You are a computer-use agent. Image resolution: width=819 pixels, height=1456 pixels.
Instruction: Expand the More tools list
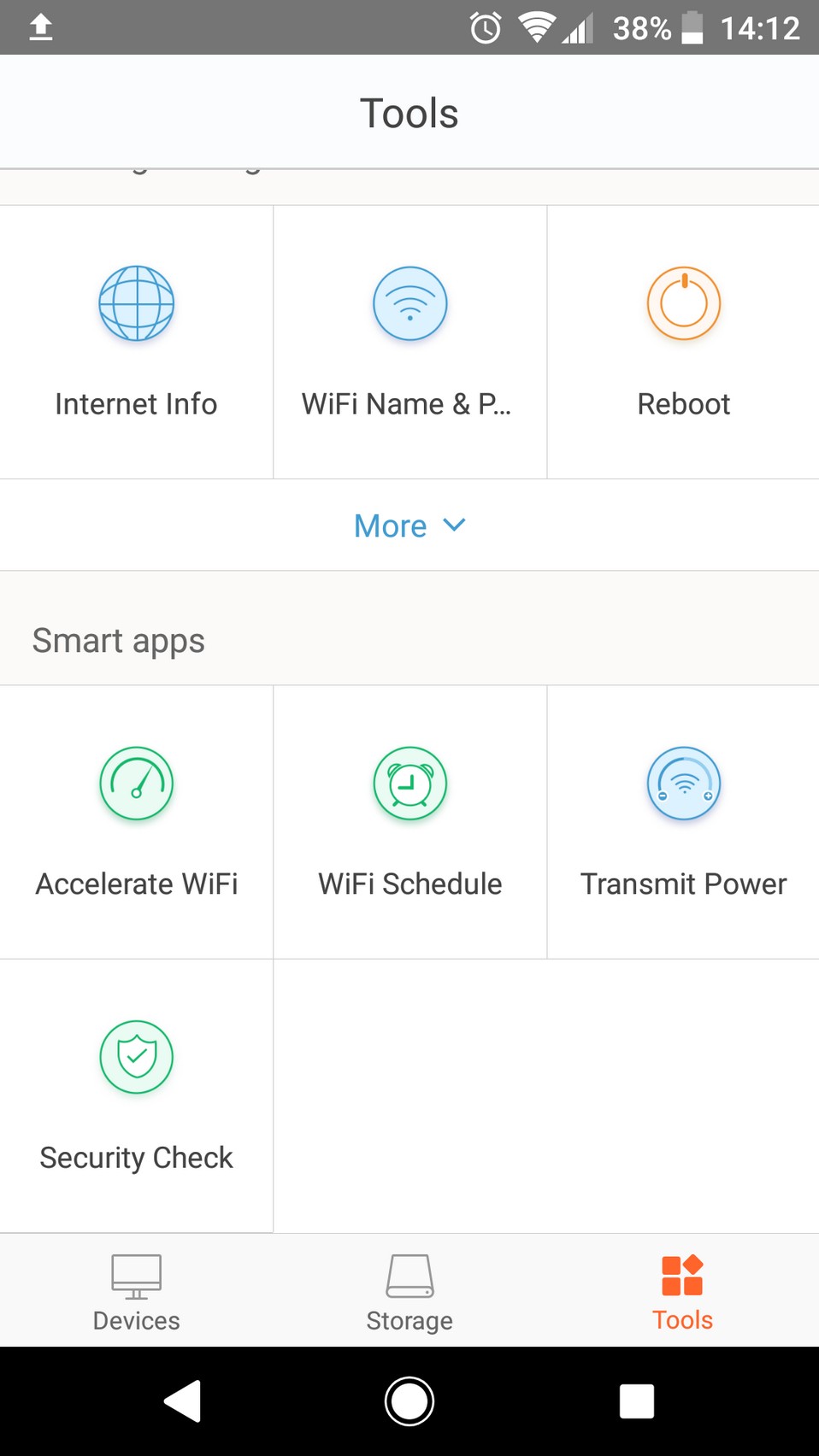(x=409, y=525)
